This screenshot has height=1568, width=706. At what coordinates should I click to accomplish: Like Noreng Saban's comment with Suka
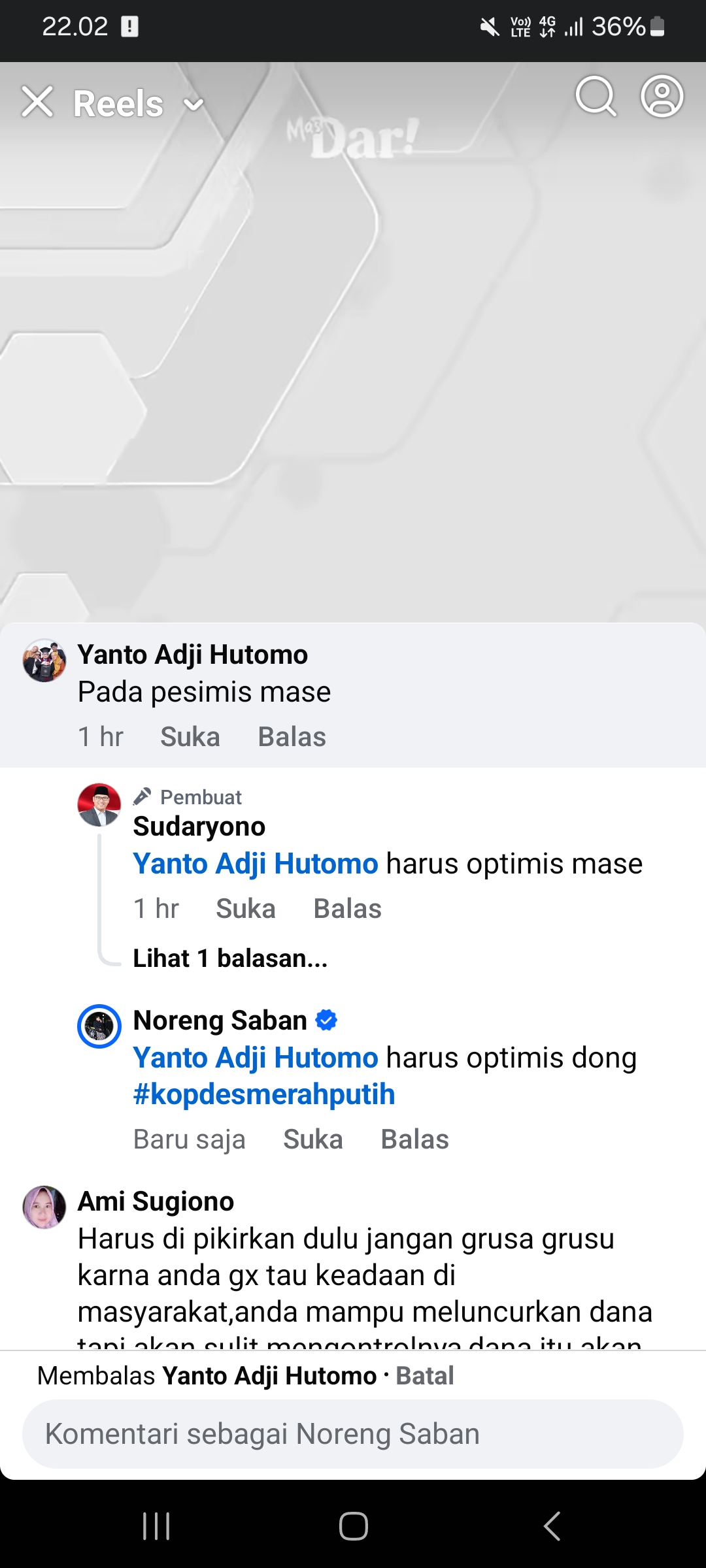[313, 1139]
